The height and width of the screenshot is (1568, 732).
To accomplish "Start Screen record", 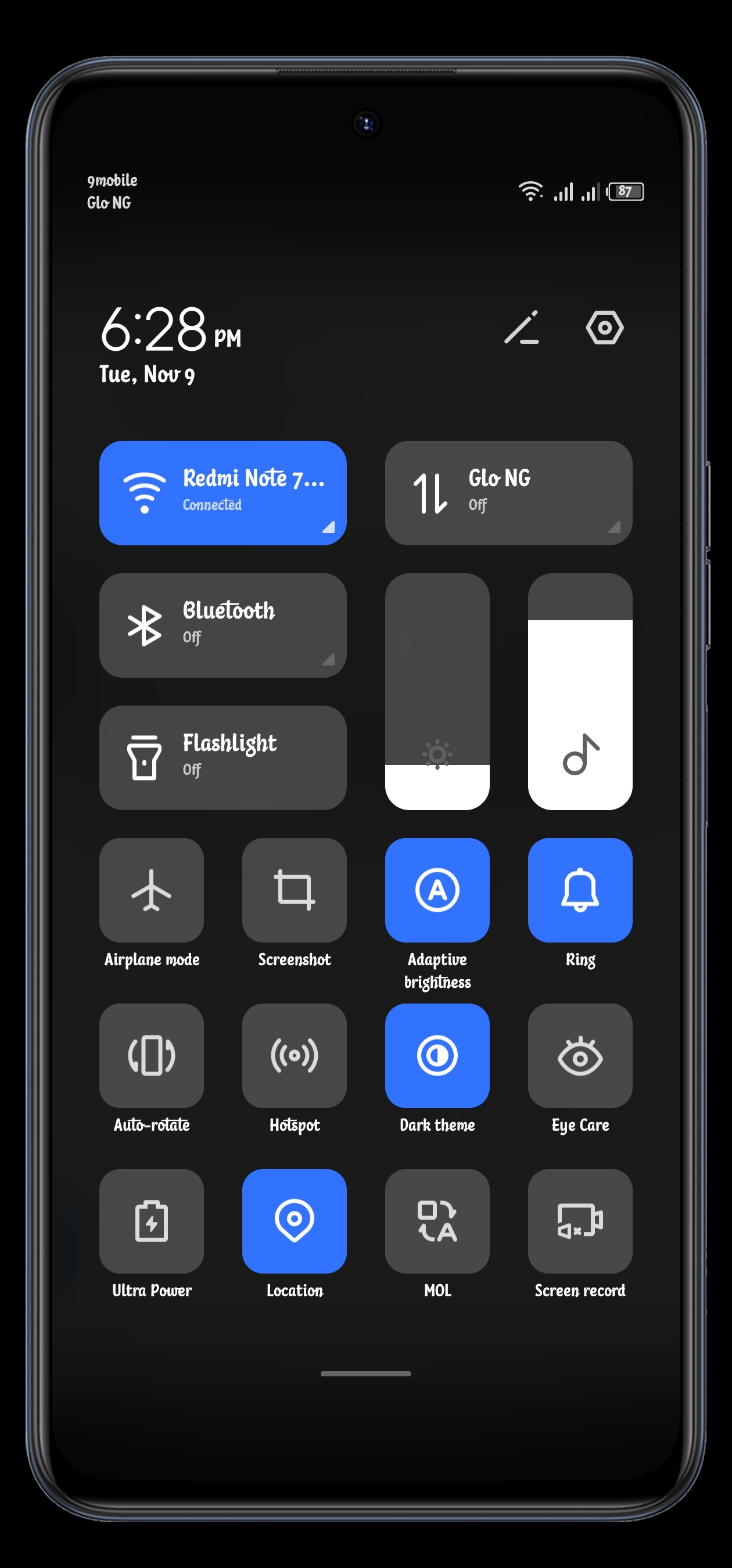I will click(x=580, y=1221).
